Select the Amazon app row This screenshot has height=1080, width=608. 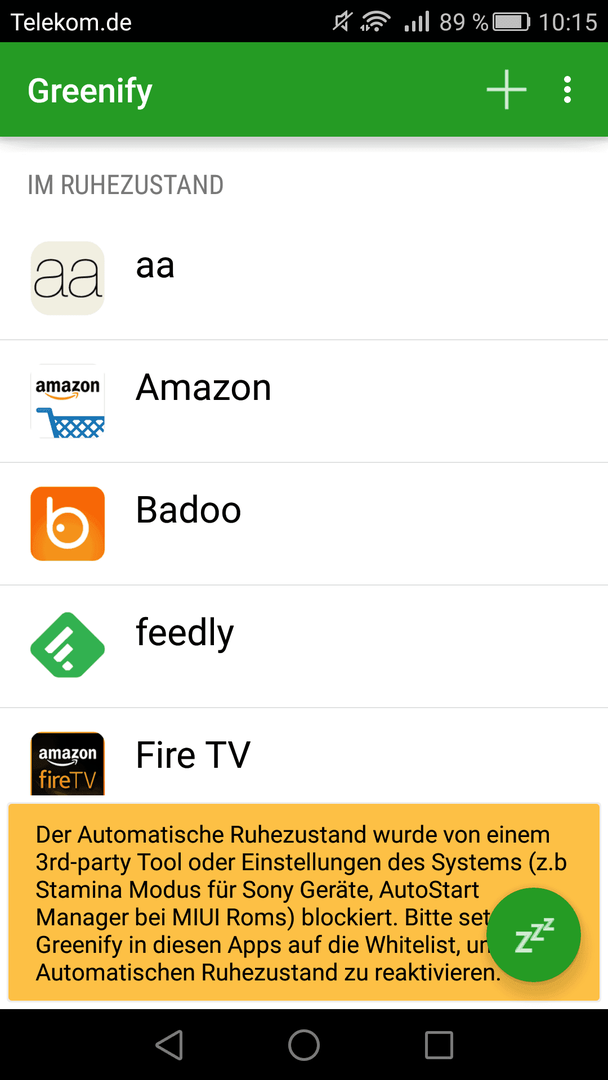click(x=304, y=401)
